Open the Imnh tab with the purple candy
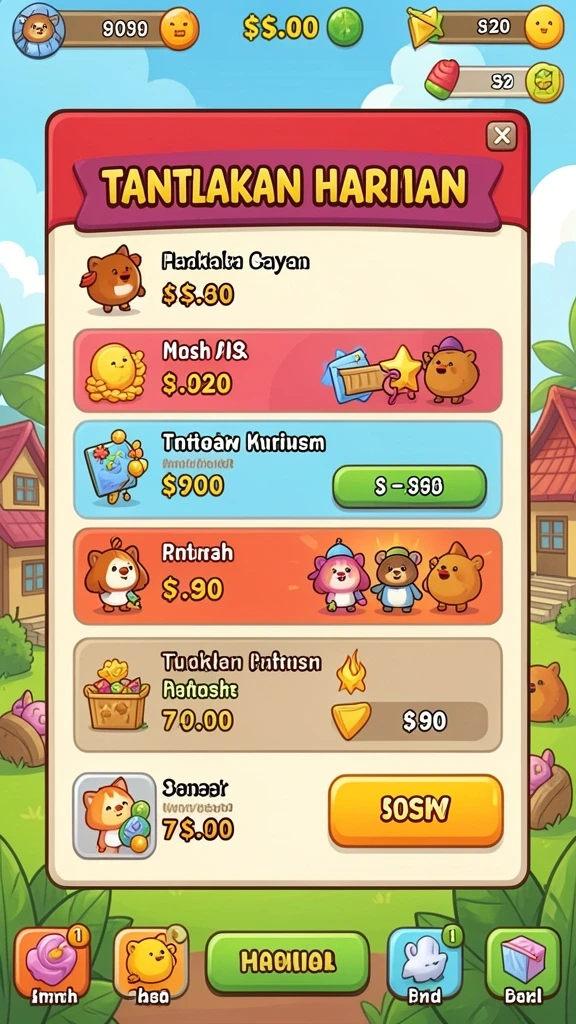This screenshot has height=1024, width=576. 52,966
